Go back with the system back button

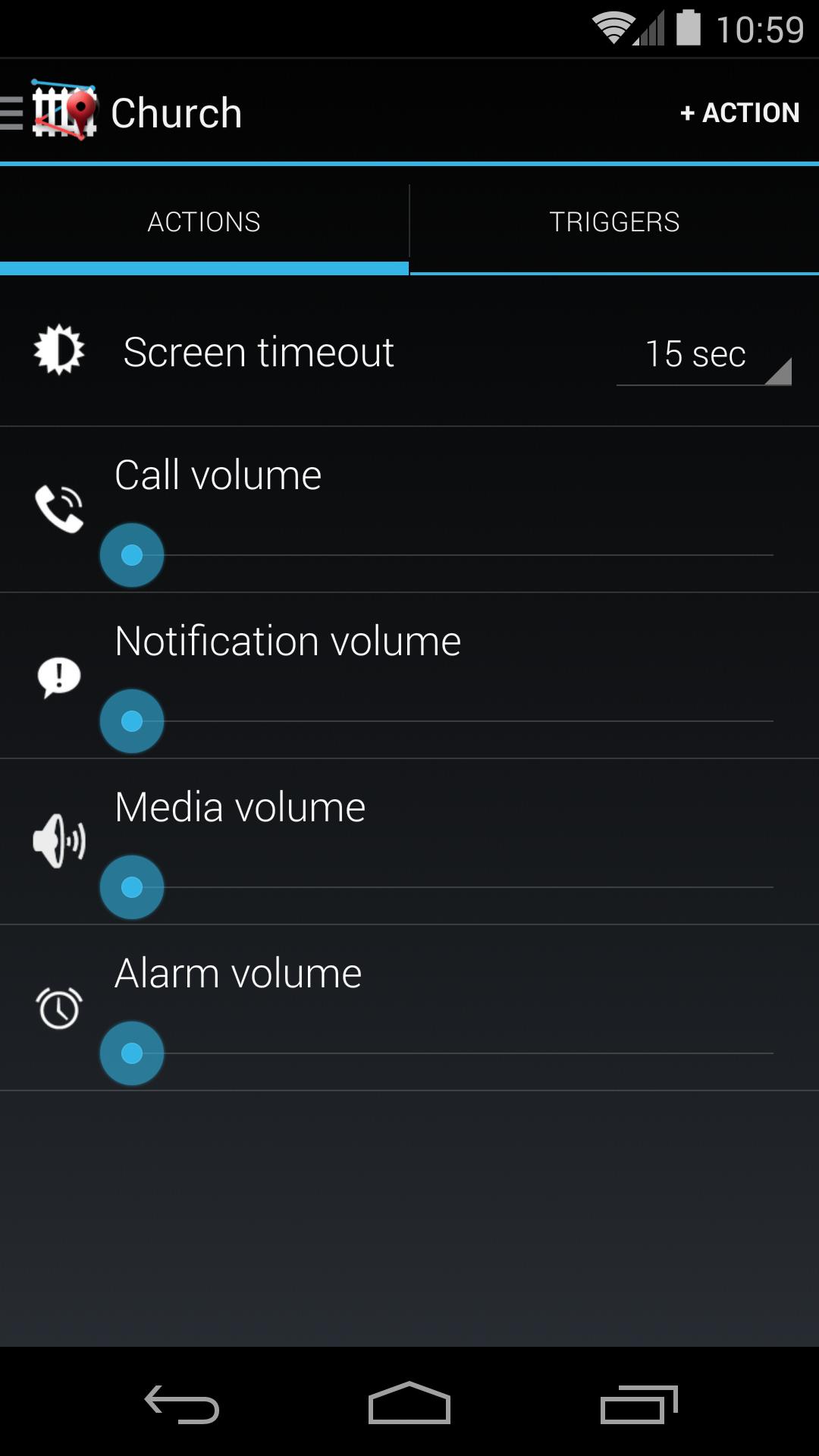[182, 1404]
